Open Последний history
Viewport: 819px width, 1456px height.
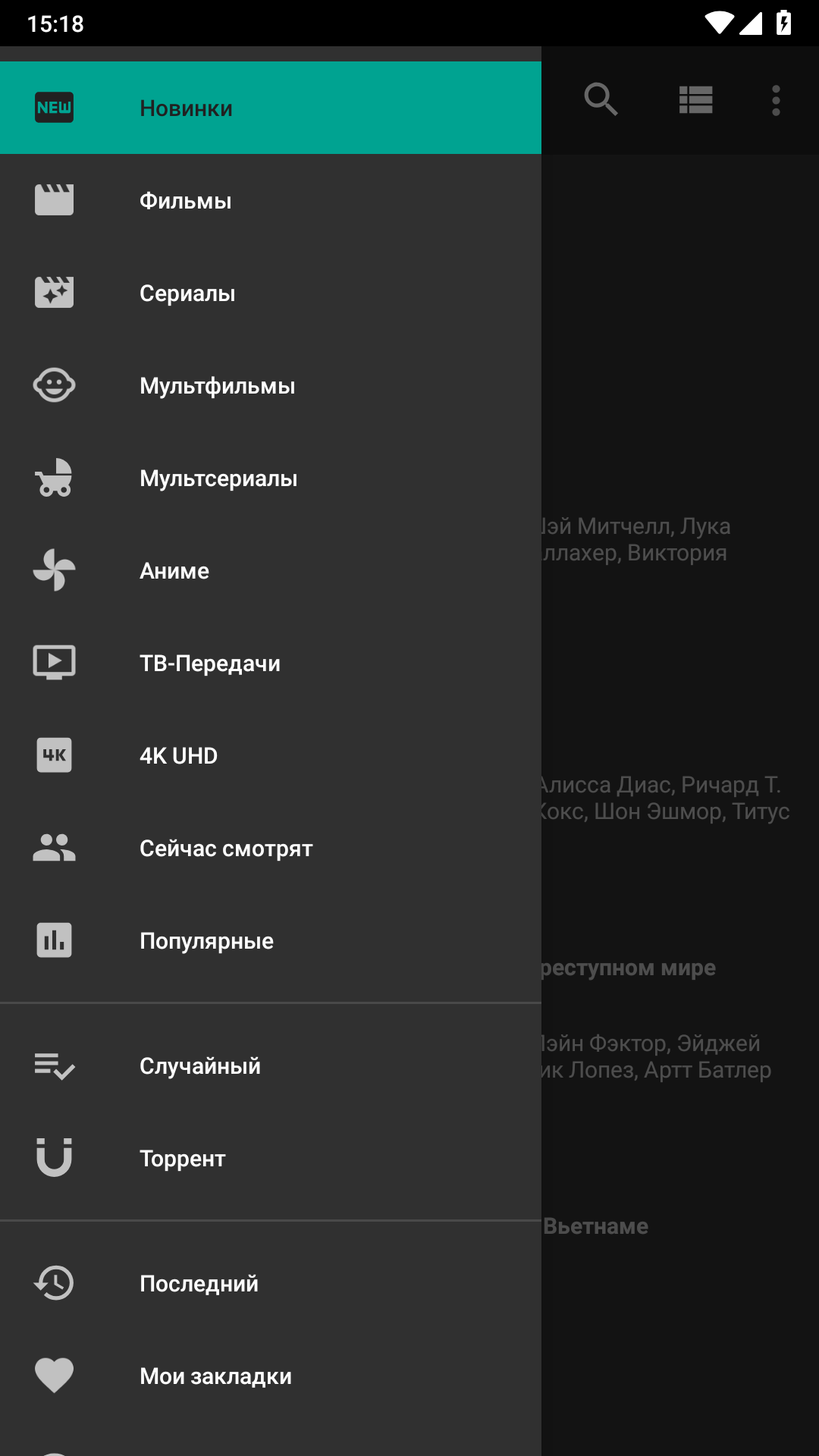click(271, 1283)
